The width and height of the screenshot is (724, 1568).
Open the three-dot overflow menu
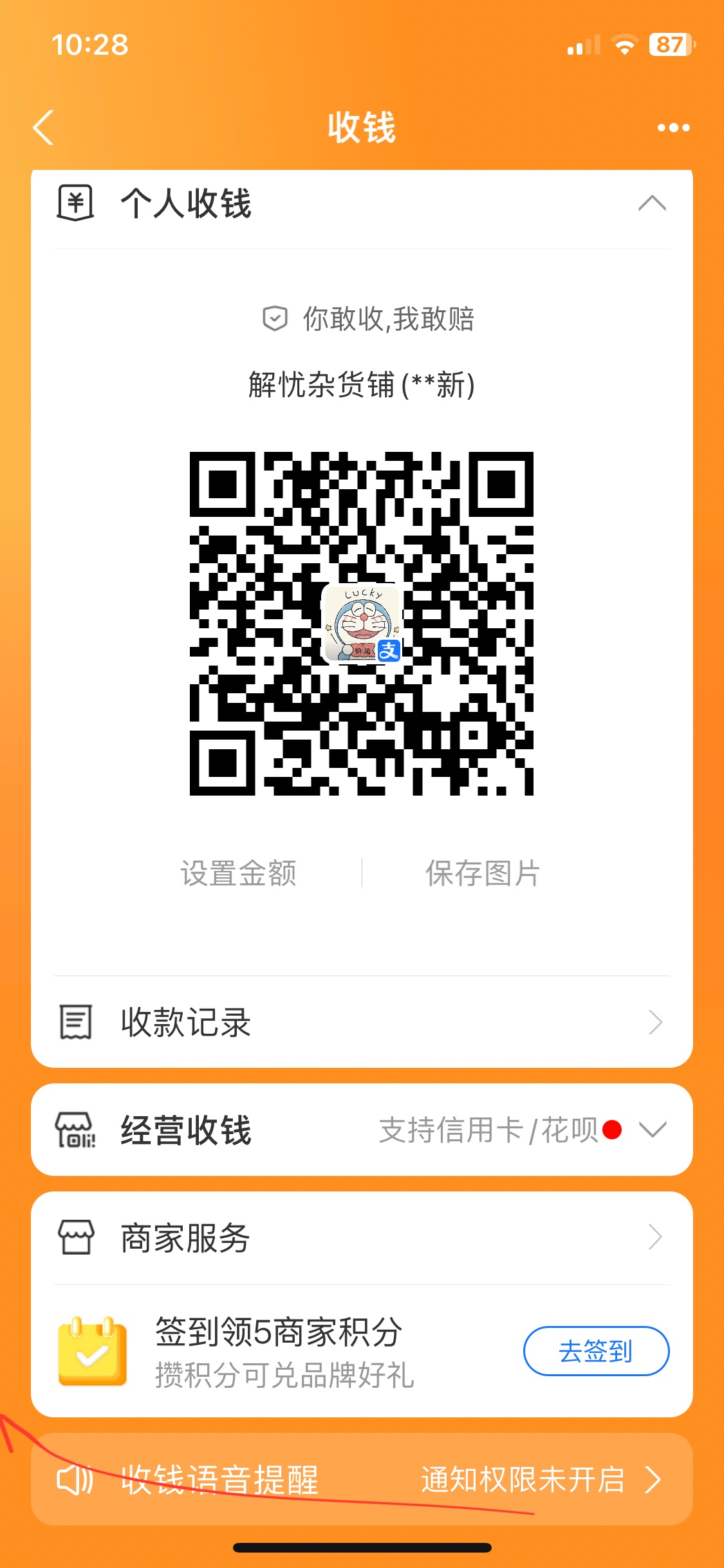click(673, 127)
